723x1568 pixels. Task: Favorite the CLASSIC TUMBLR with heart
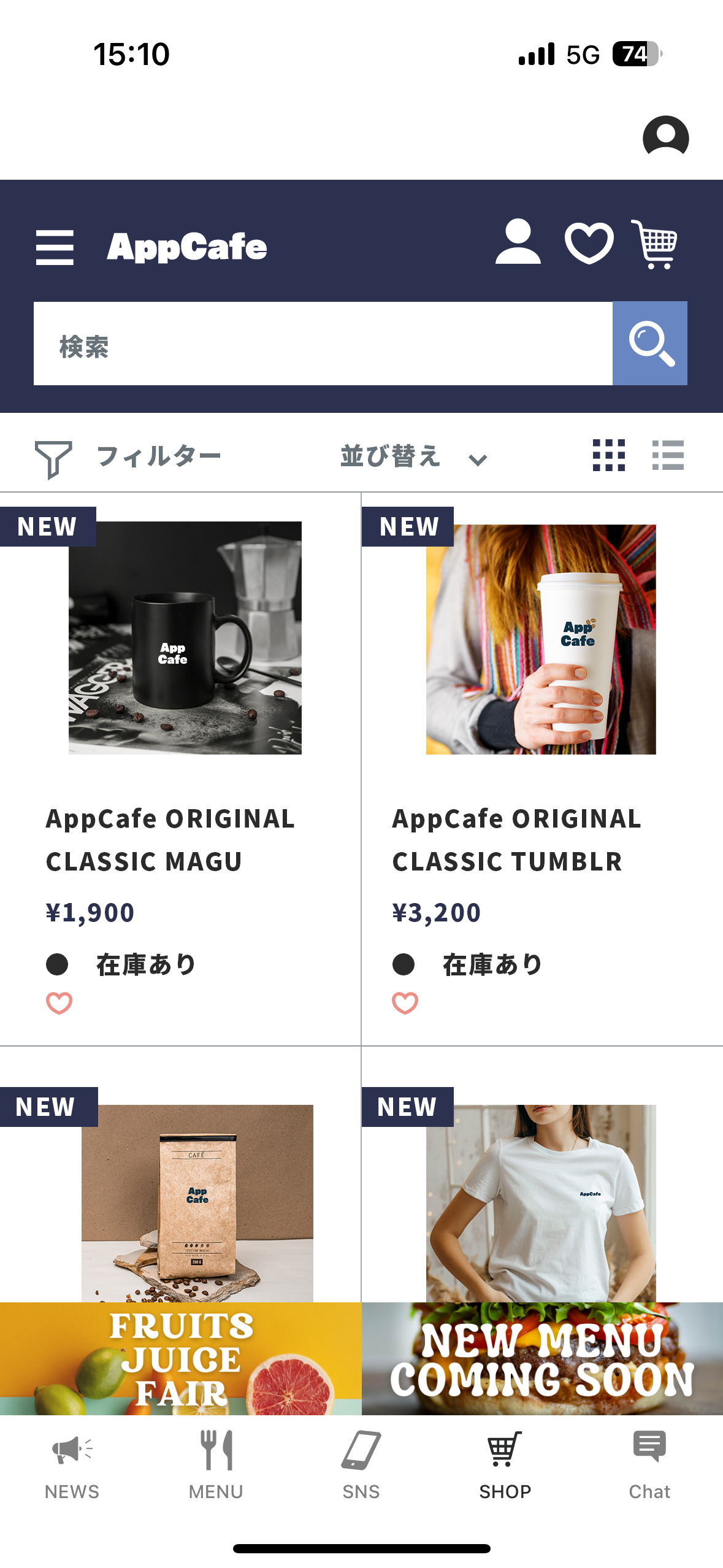405,1003
